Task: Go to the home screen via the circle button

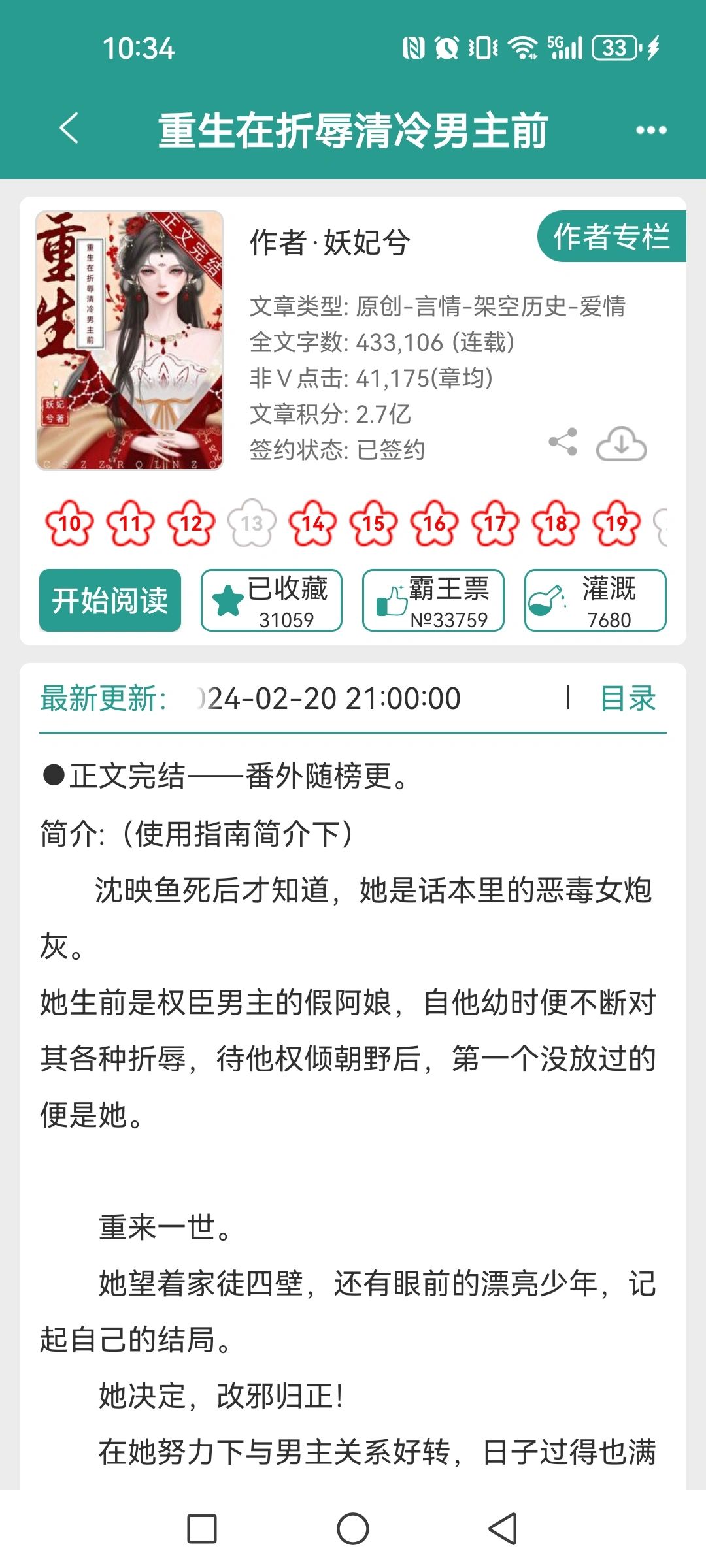Action: 353,1529
